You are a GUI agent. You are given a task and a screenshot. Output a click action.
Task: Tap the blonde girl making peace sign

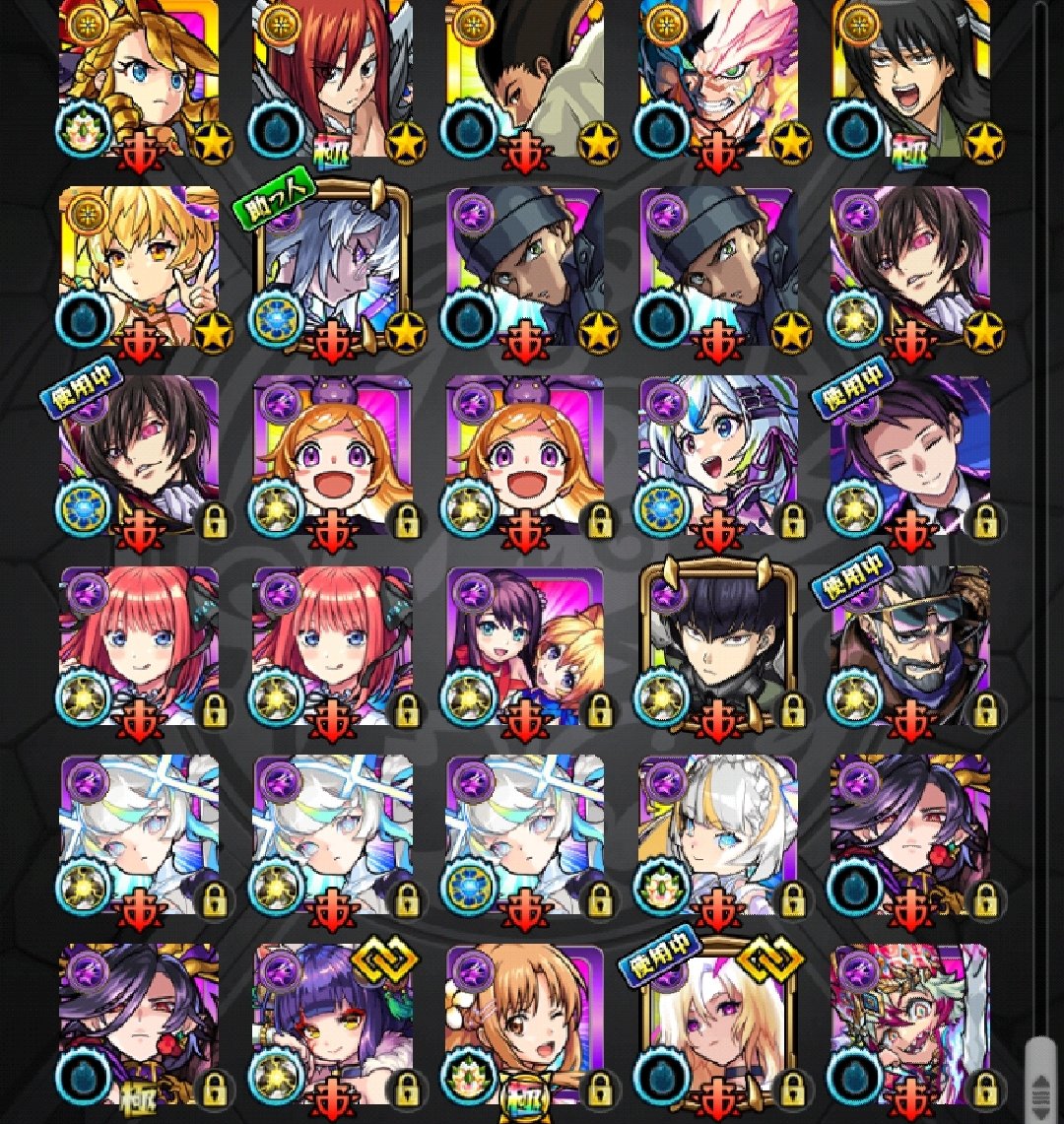point(138,266)
